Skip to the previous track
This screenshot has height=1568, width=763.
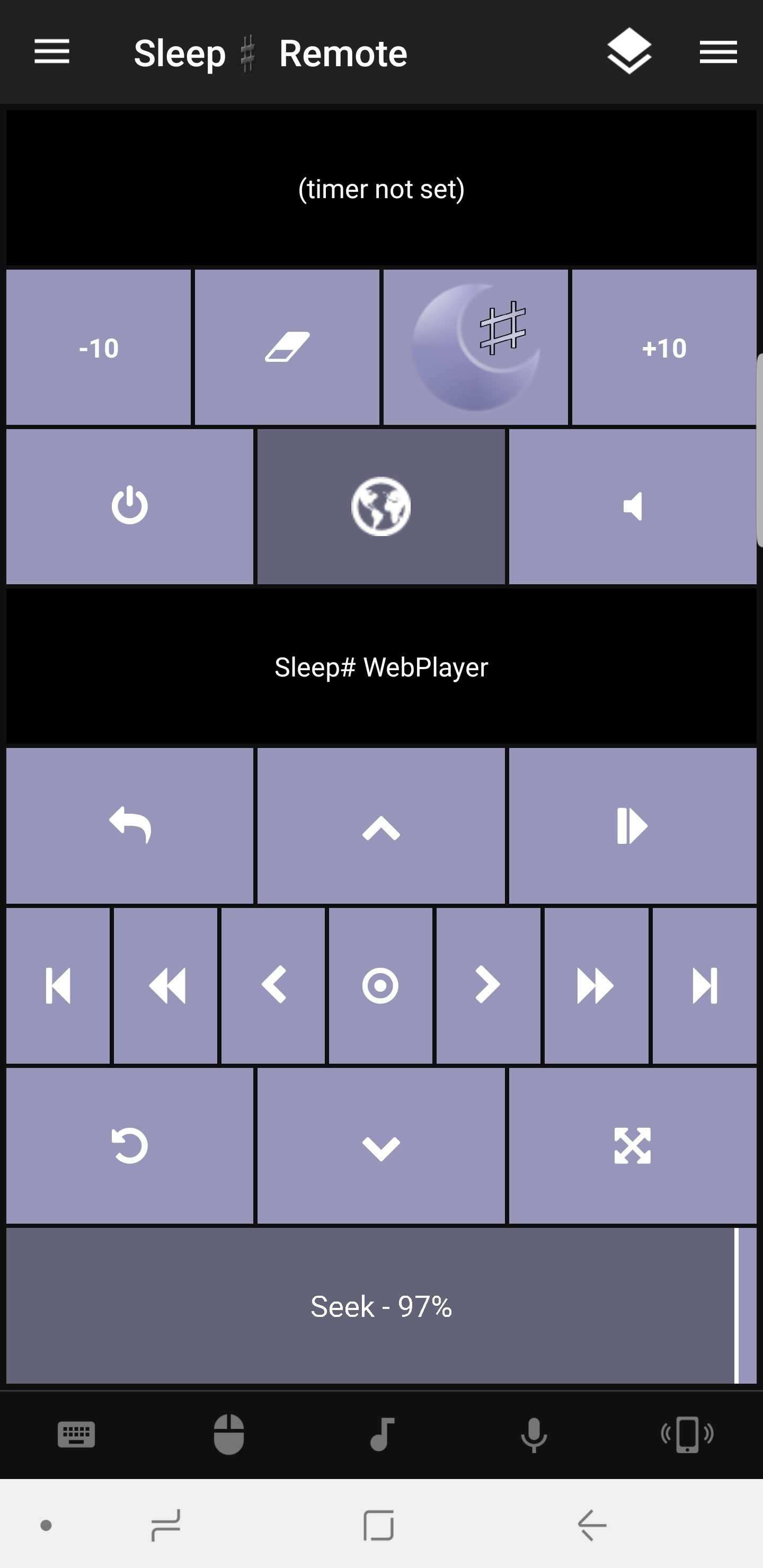58,985
